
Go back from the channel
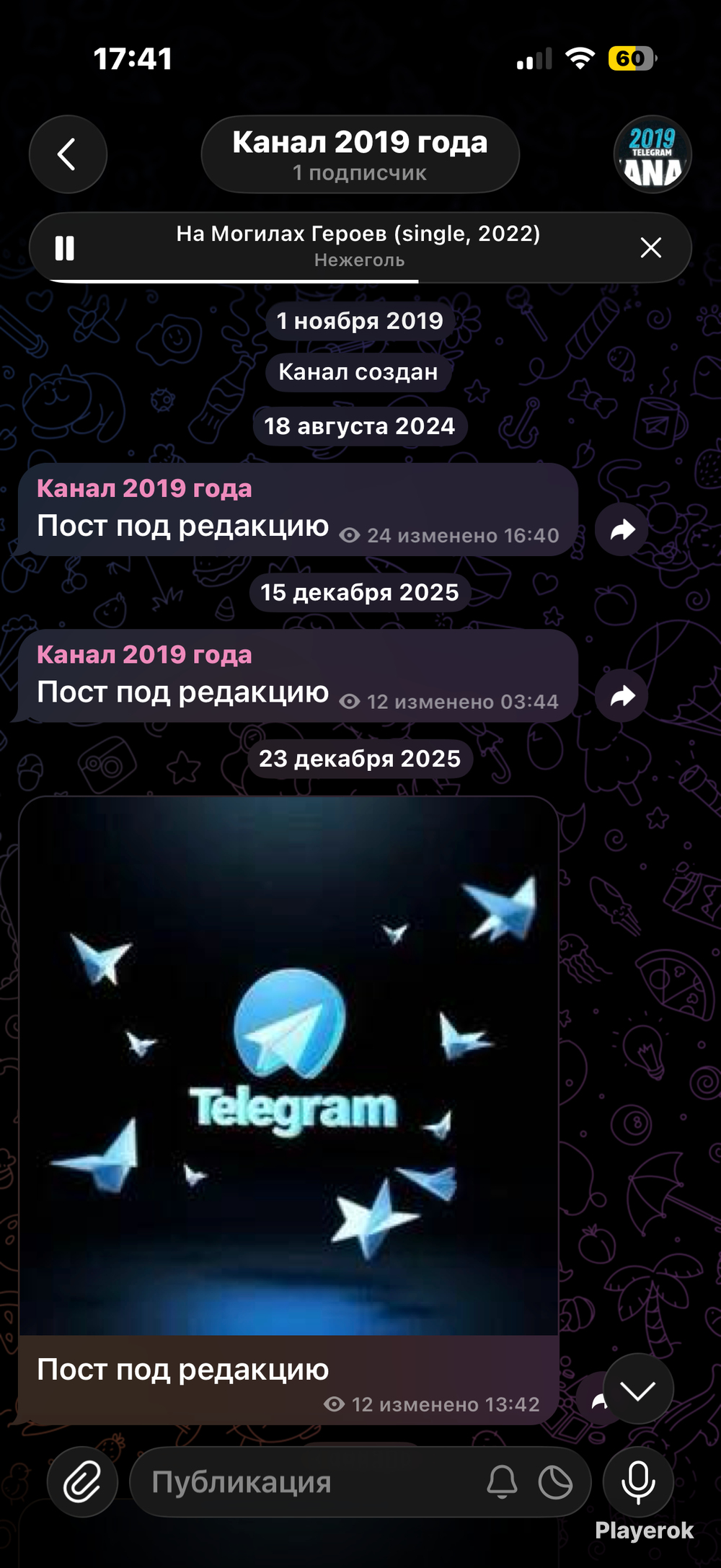point(68,154)
